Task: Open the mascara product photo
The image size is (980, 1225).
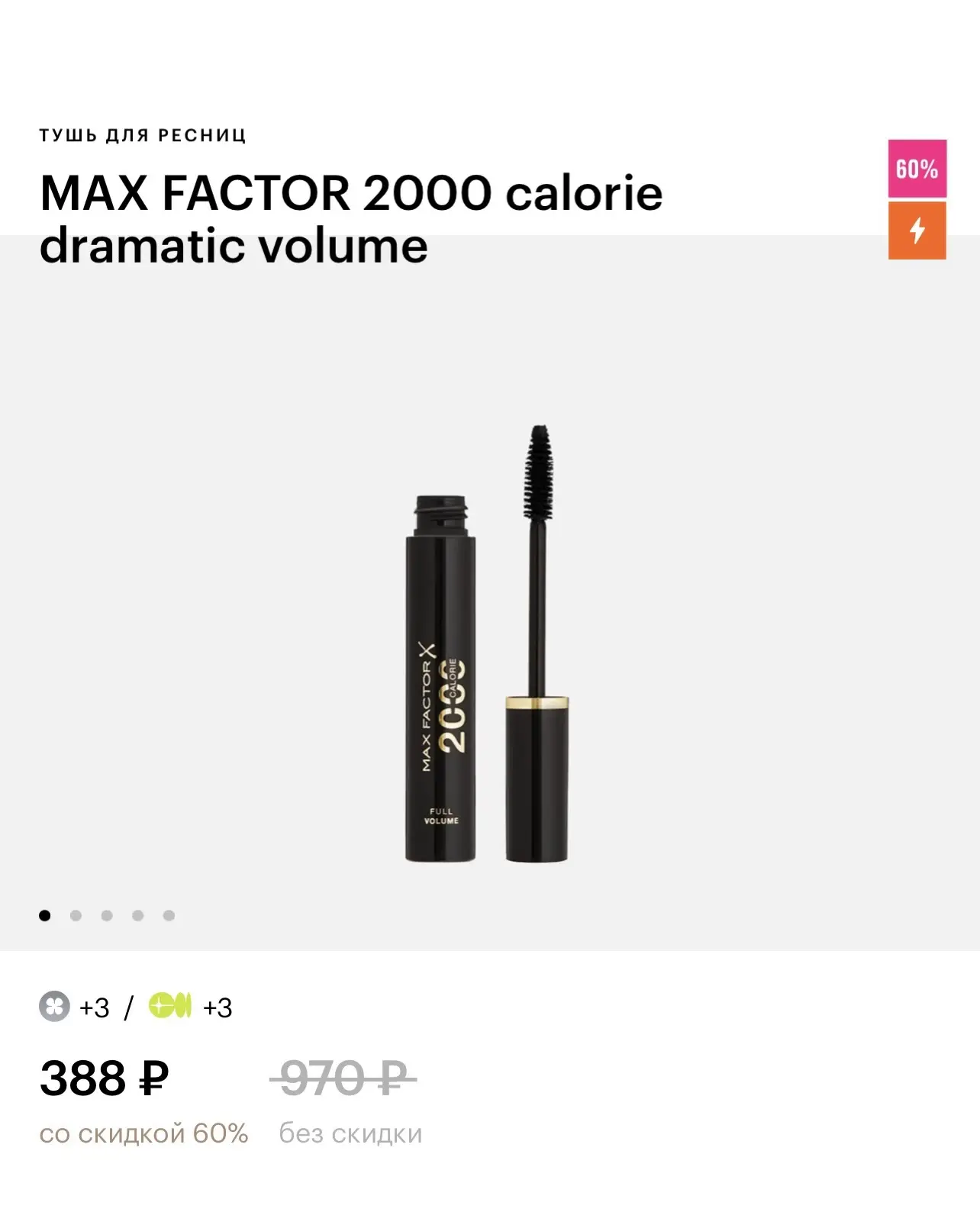Action: click(x=487, y=643)
